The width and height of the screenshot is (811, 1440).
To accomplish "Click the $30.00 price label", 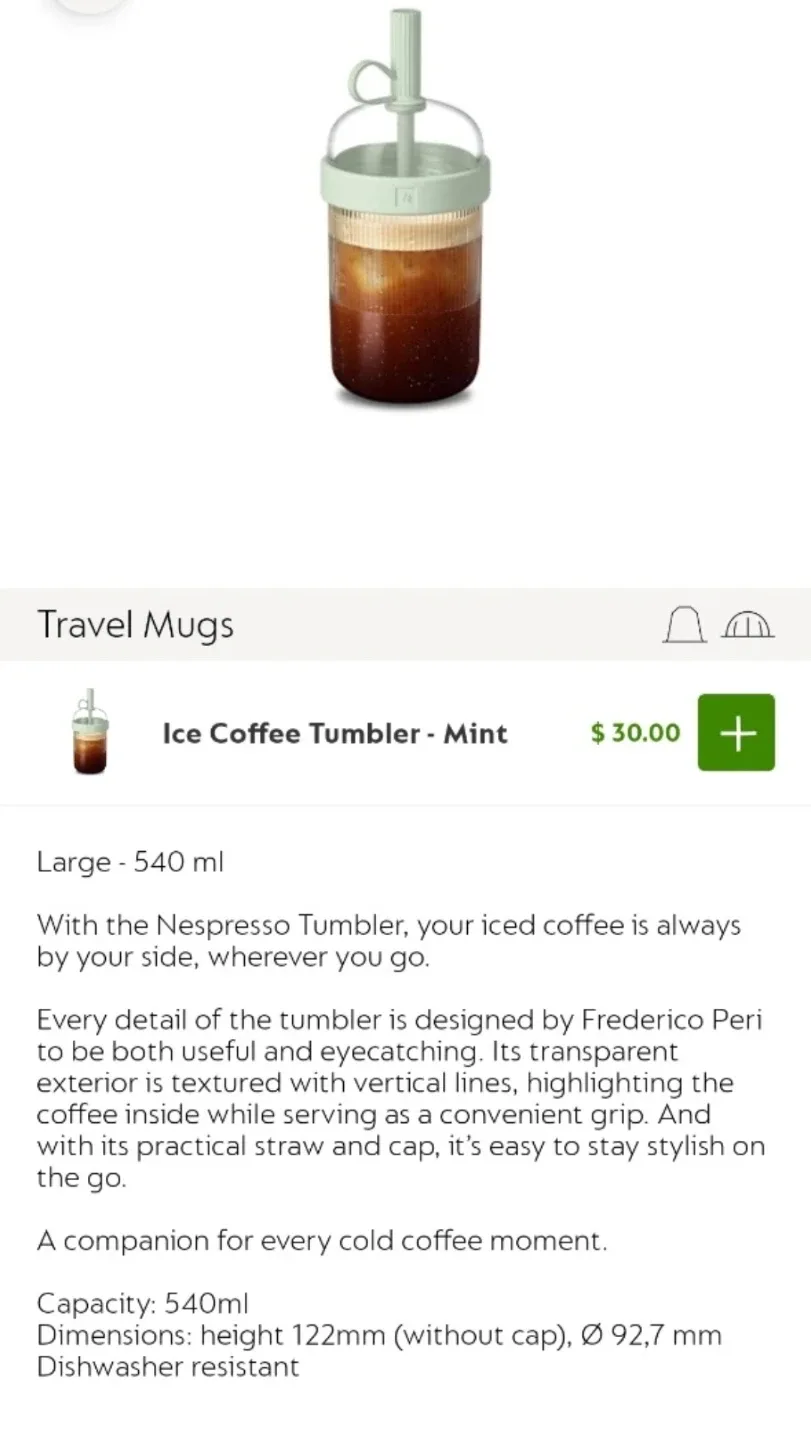I will click(x=634, y=733).
